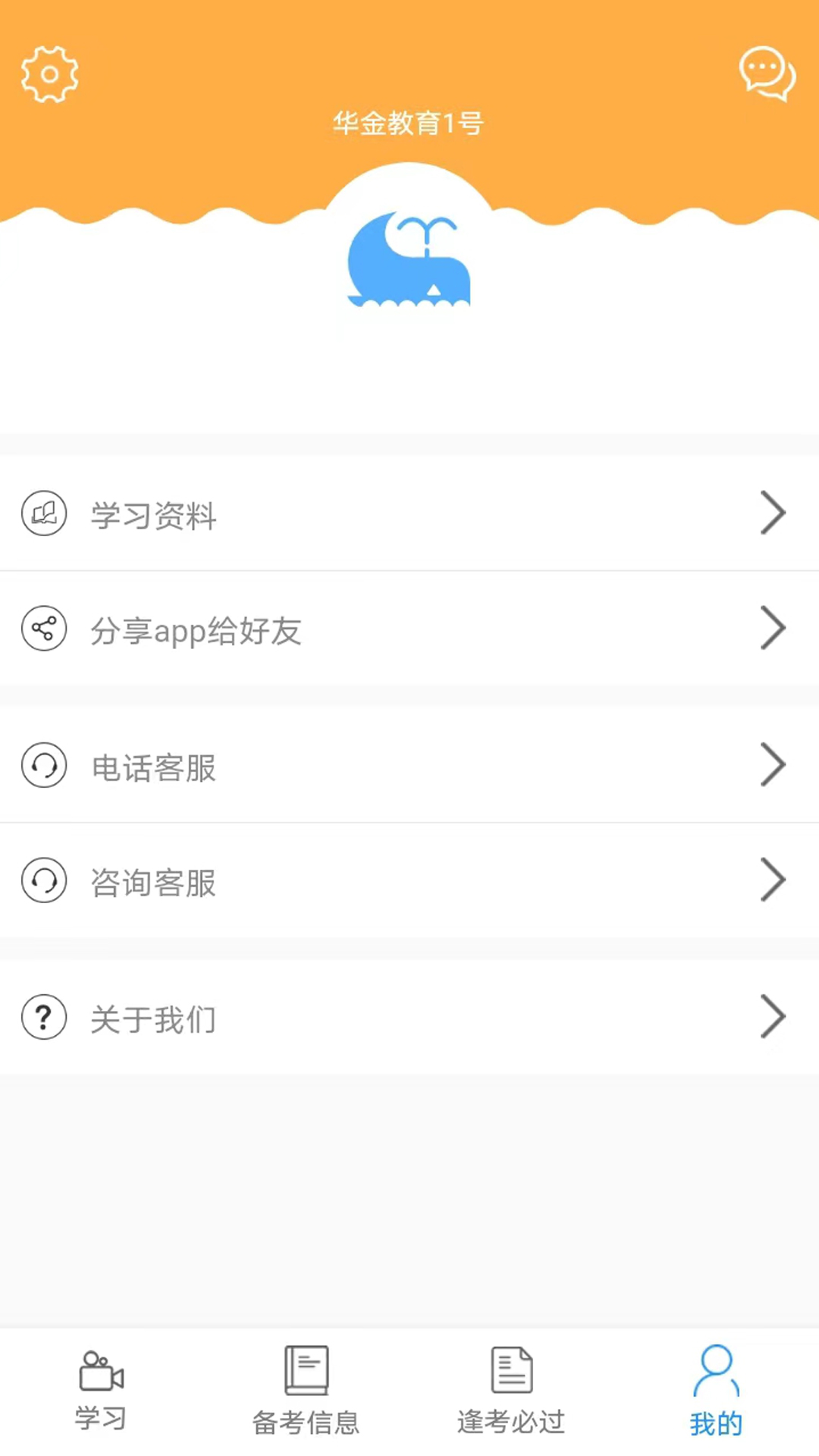This screenshot has width=819, height=1456.
Task: Open 电话客服 to call support
Action: (x=409, y=767)
